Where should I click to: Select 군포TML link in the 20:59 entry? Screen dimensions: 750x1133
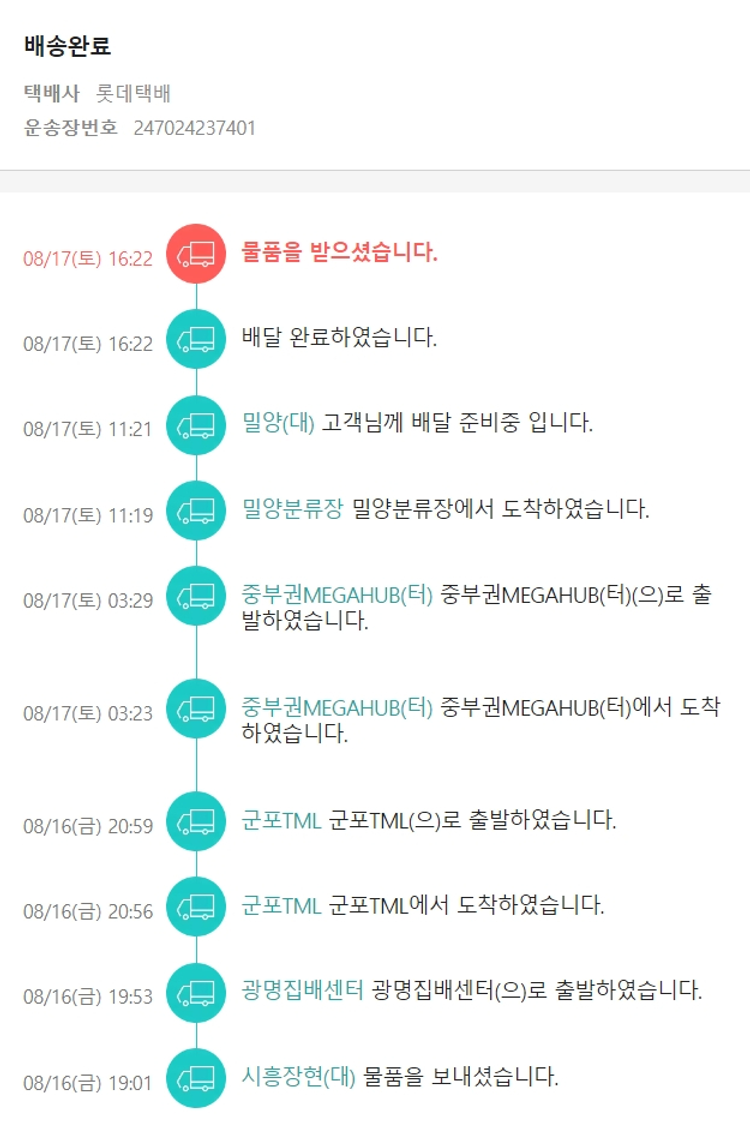[281, 821]
